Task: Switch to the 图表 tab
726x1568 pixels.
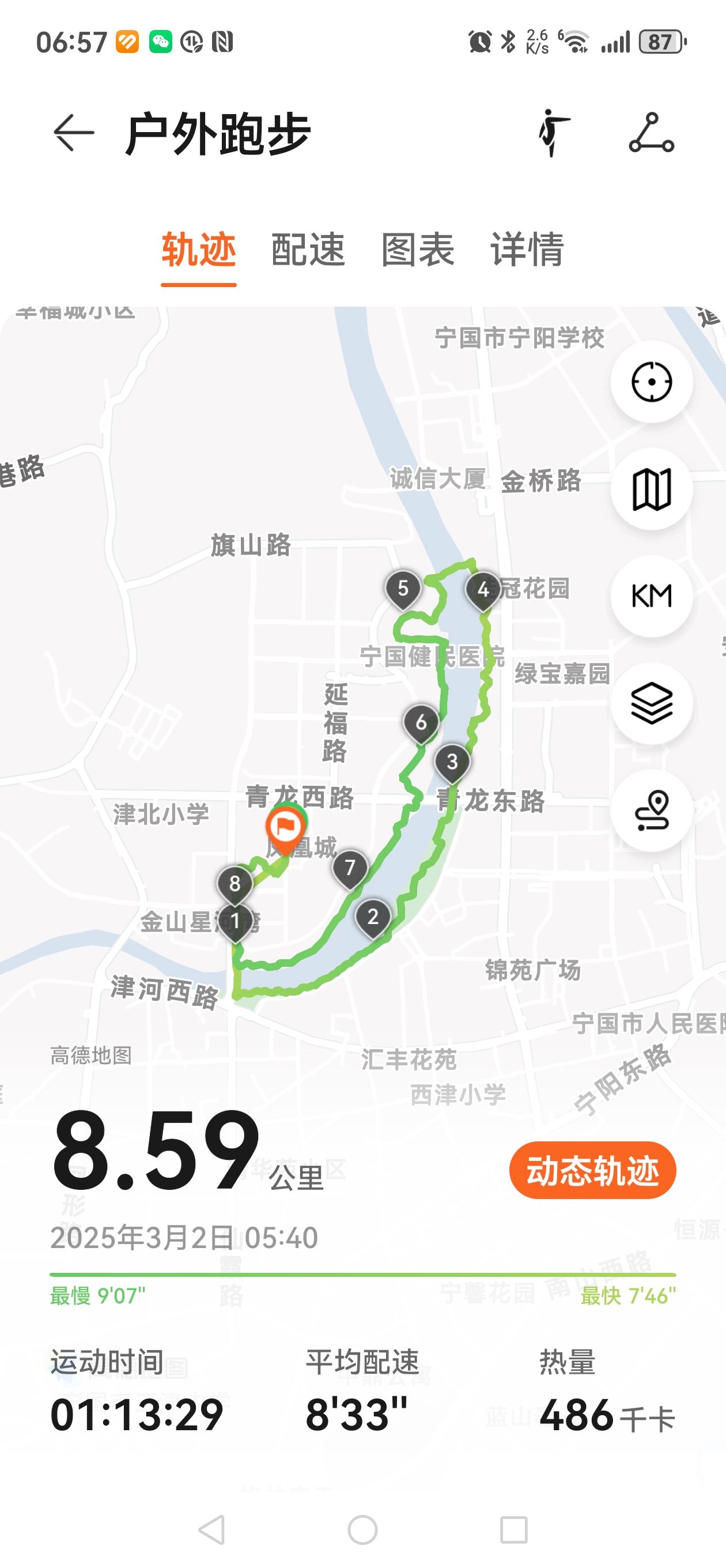Action: tap(418, 250)
